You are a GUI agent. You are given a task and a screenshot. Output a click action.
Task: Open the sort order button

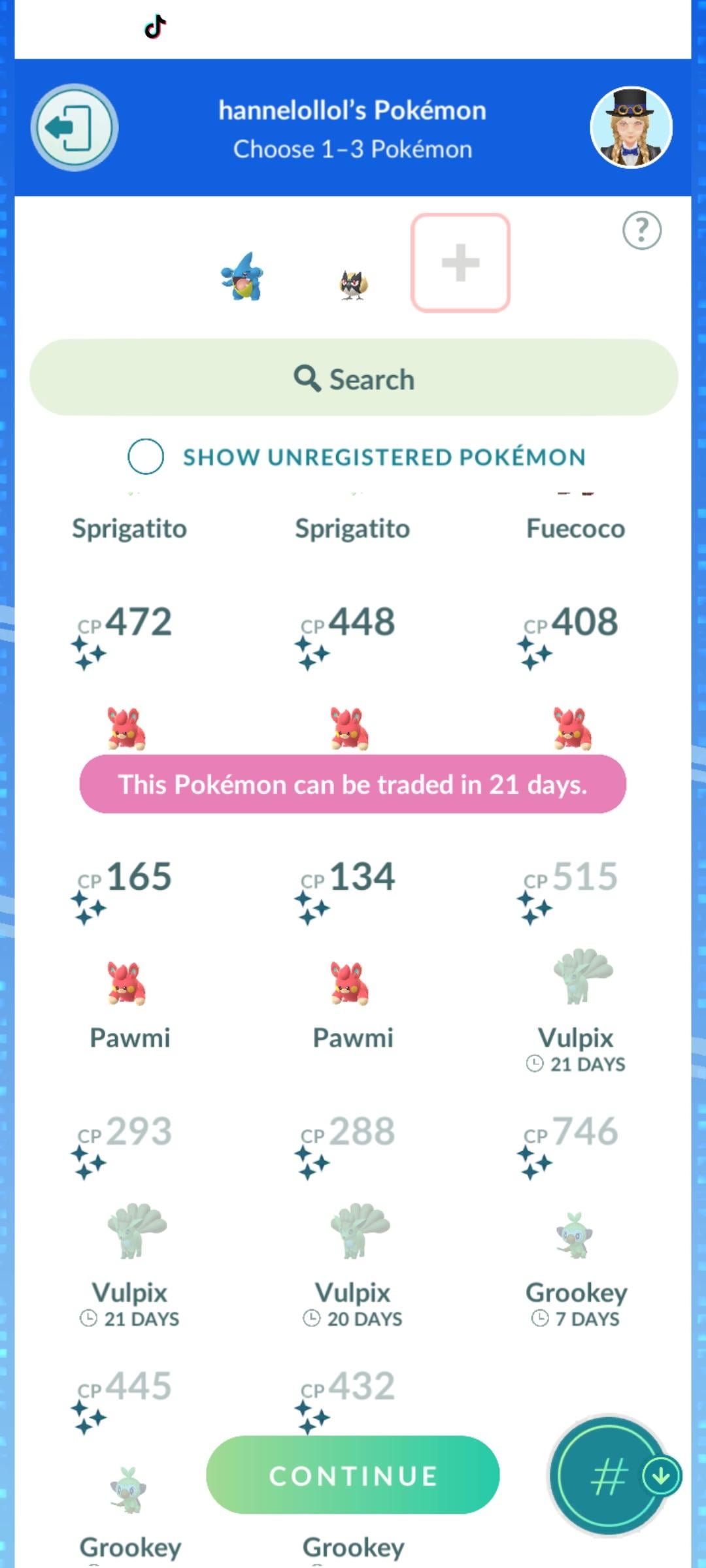609,1475
